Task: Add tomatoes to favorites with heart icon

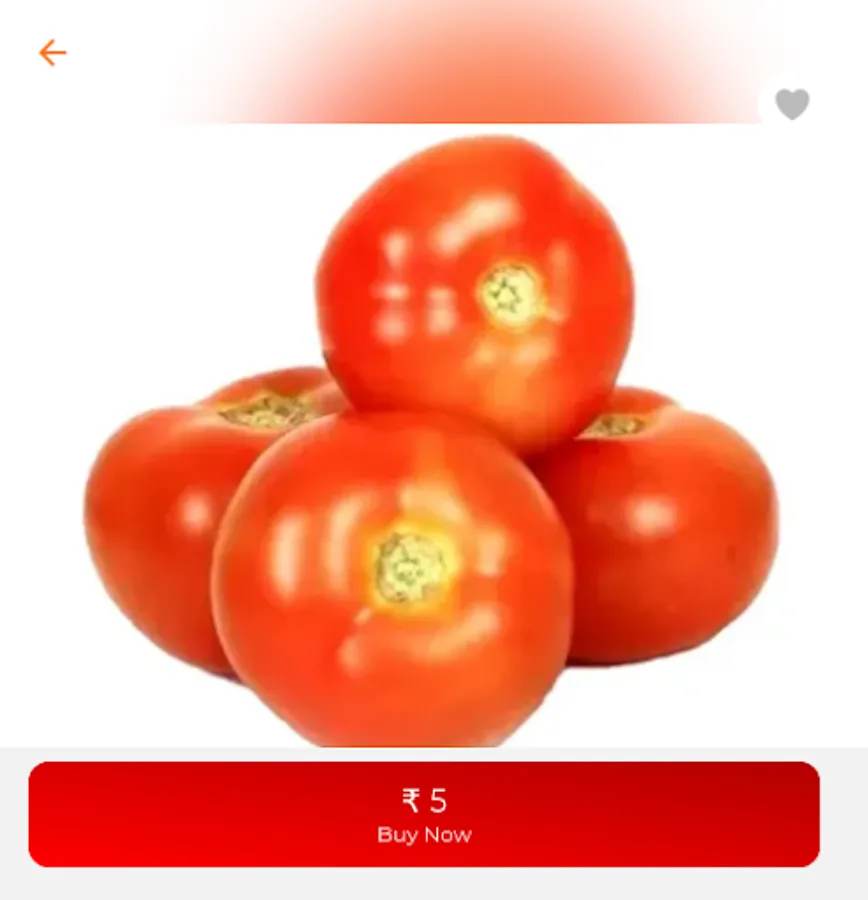Action: click(792, 104)
